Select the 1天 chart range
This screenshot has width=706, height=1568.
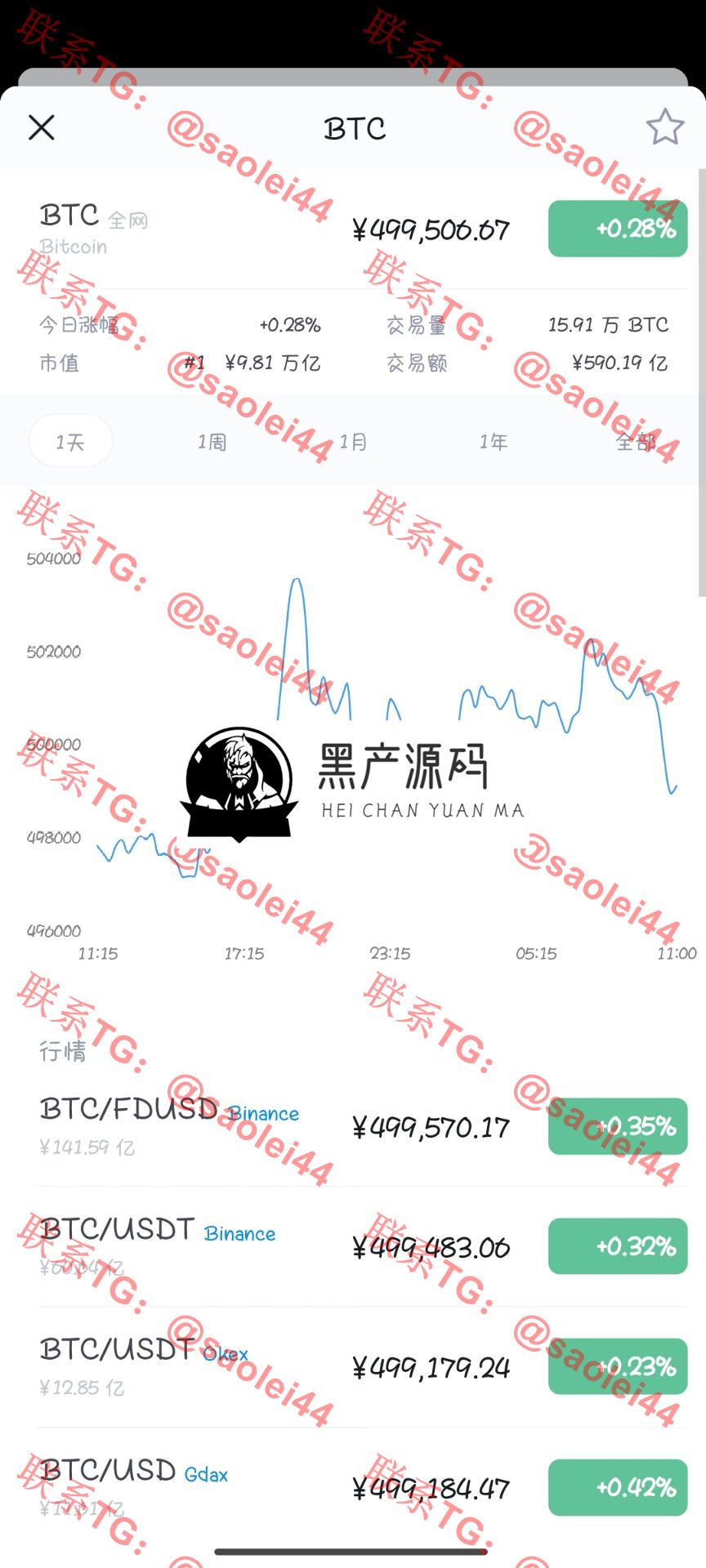71,442
